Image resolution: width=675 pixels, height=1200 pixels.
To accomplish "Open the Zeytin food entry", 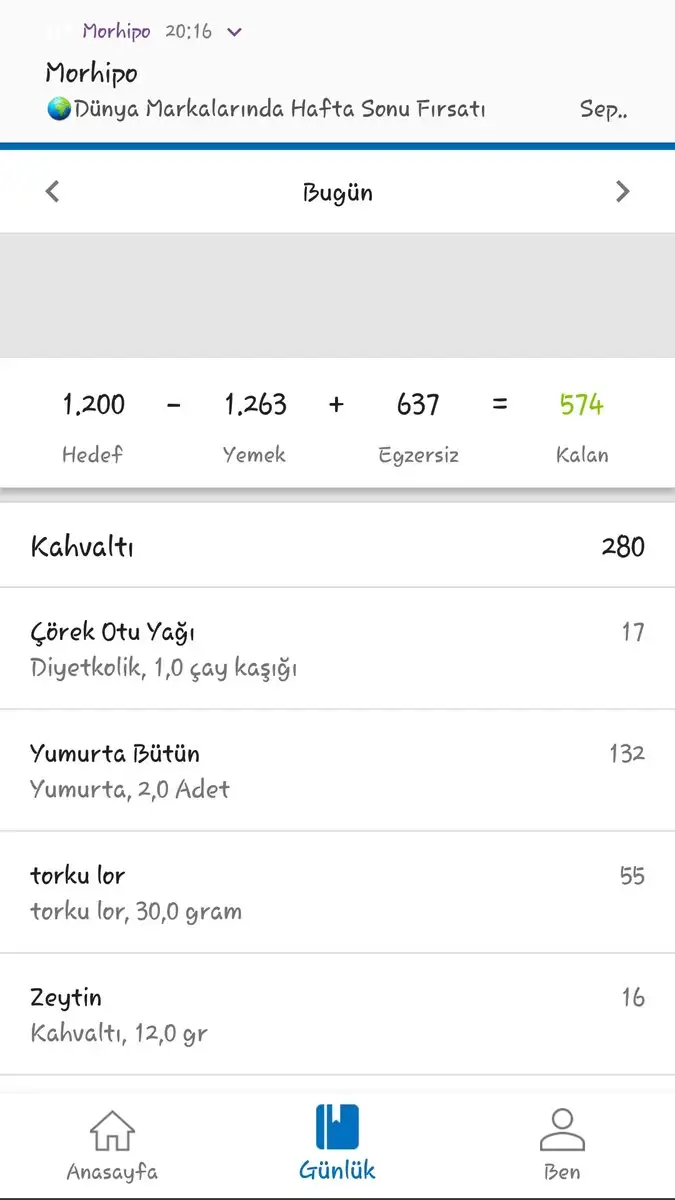I will pyautogui.click(x=337, y=1015).
